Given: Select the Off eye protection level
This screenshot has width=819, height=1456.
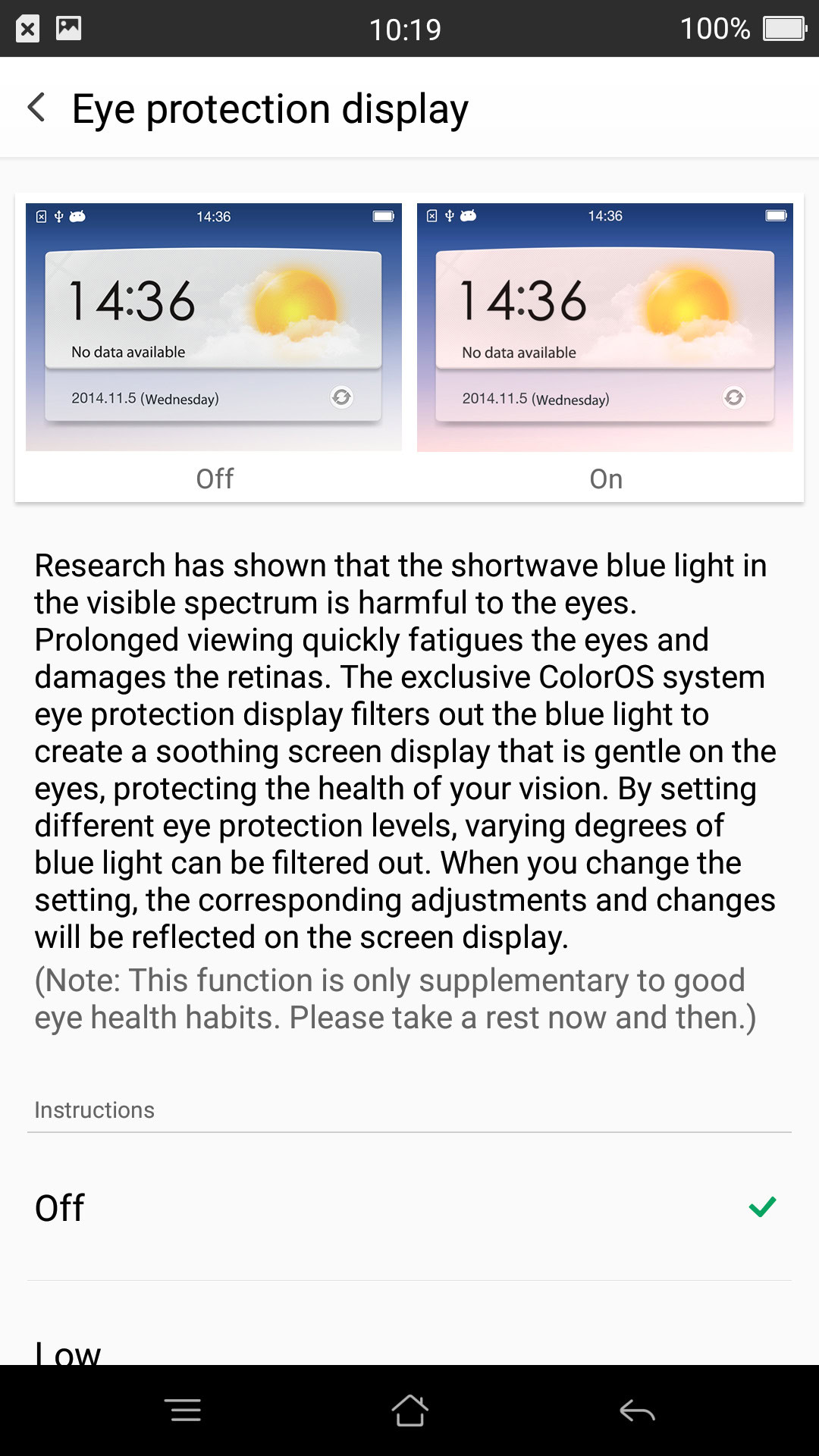Looking at the screenshot, I should (x=409, y=1207).
